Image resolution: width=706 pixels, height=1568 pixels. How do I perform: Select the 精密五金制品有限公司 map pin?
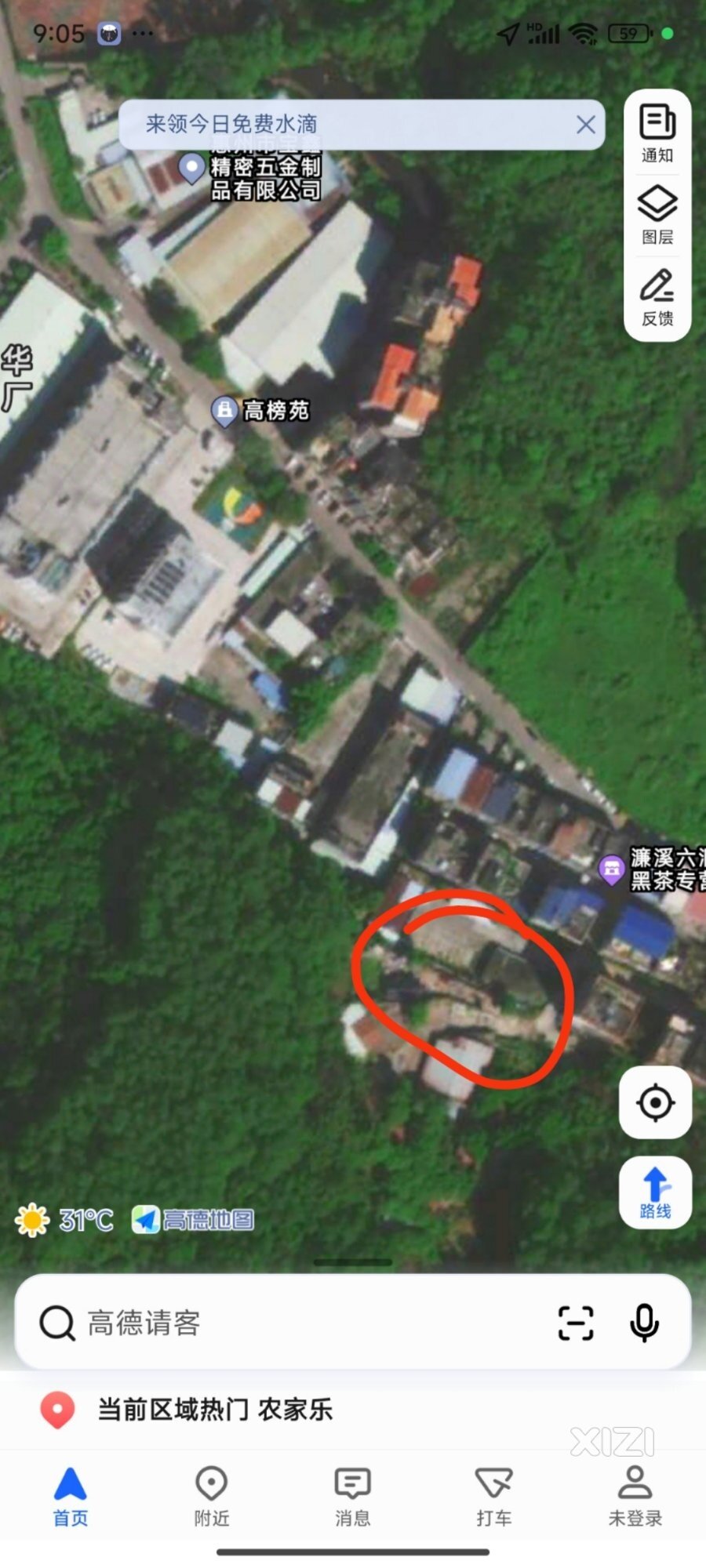(192, 168)
